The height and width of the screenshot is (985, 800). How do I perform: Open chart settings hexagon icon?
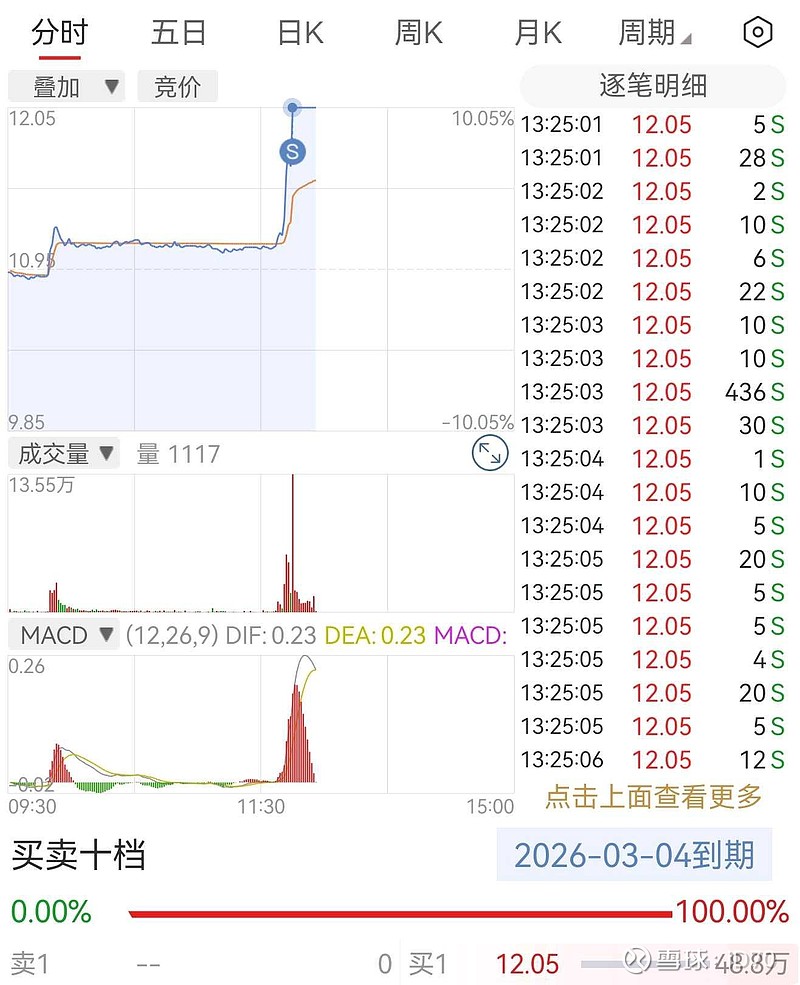pos(758,33)
